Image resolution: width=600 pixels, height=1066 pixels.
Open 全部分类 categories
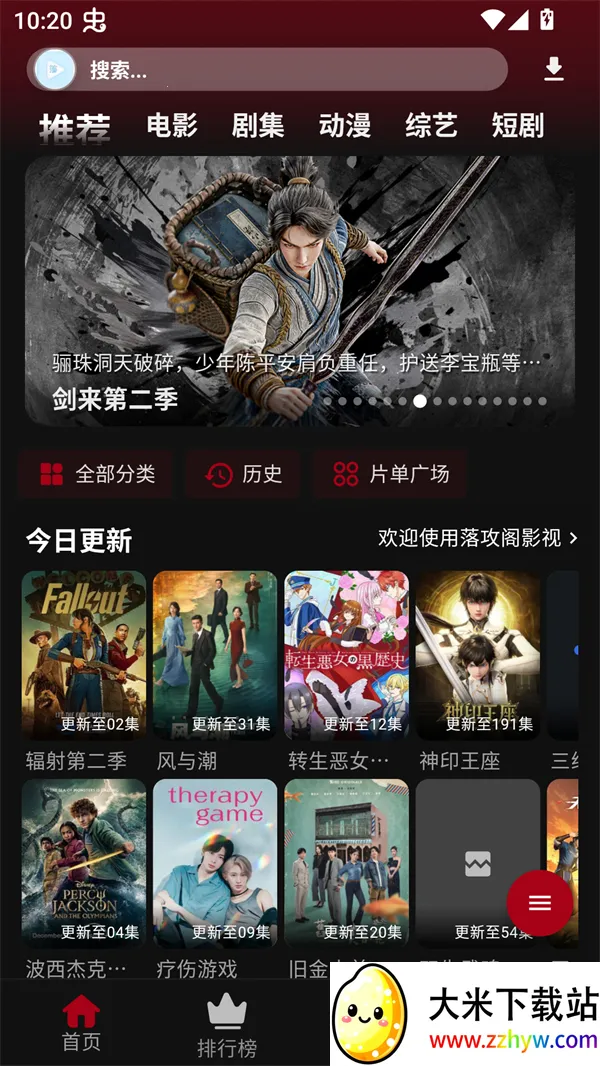coord(97,474)
